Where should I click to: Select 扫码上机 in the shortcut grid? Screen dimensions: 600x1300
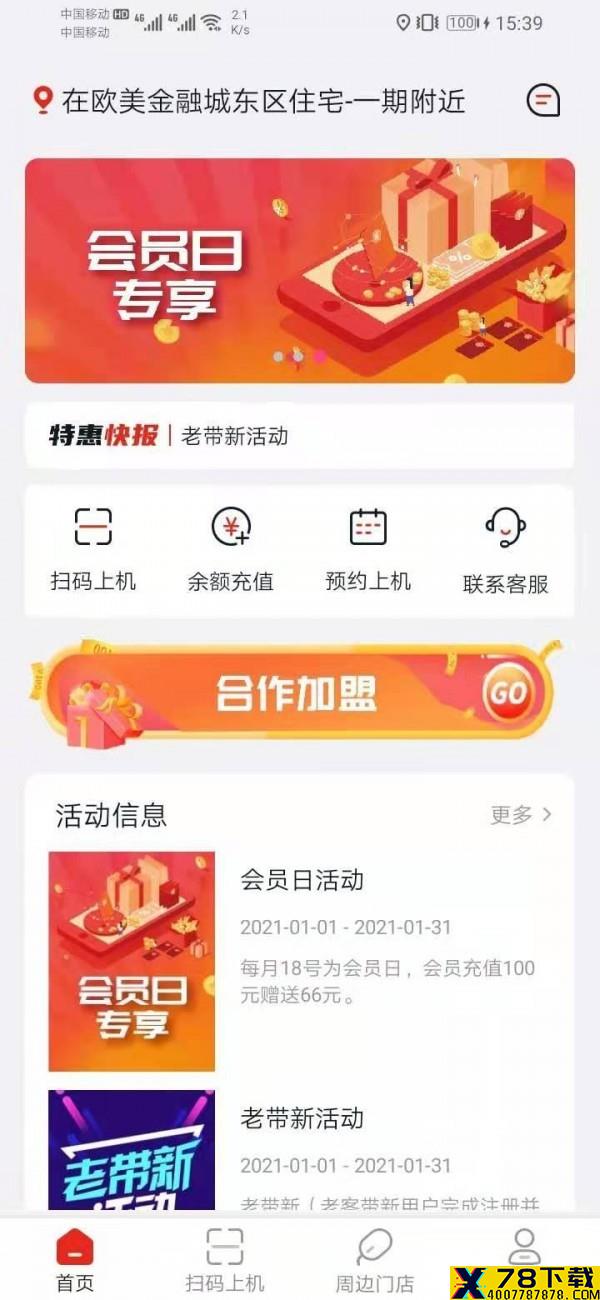[x=93, y=548]
